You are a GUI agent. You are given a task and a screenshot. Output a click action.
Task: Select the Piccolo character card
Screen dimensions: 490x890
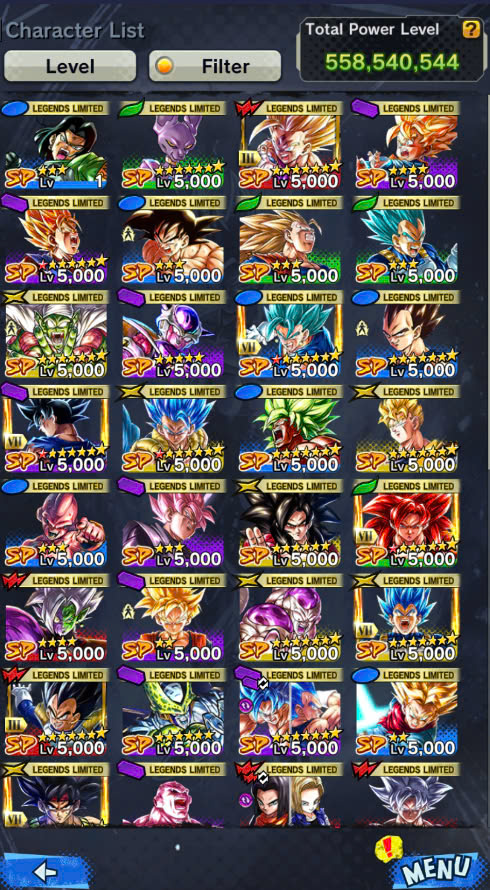coord(56,334)
